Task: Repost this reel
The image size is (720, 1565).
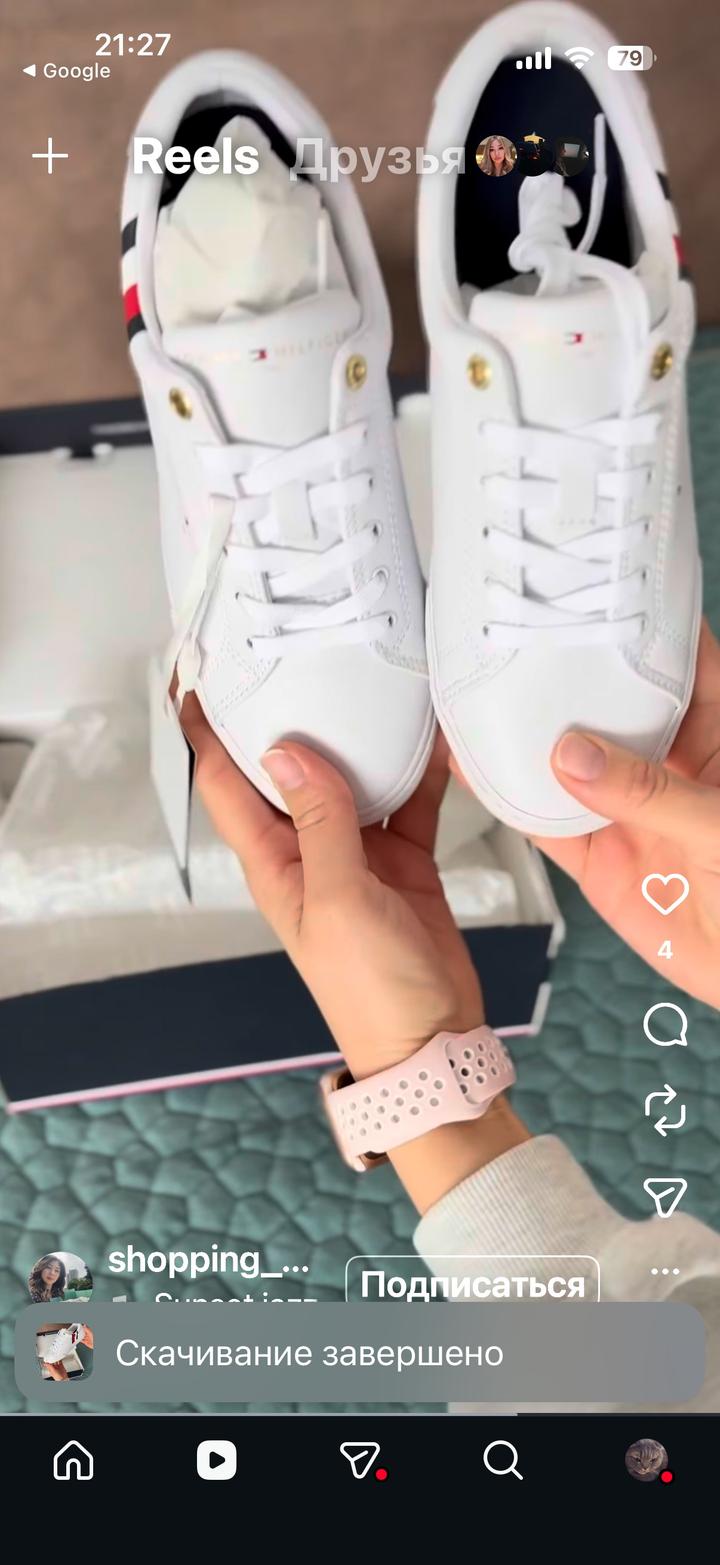Action: tap(665, 1110)
